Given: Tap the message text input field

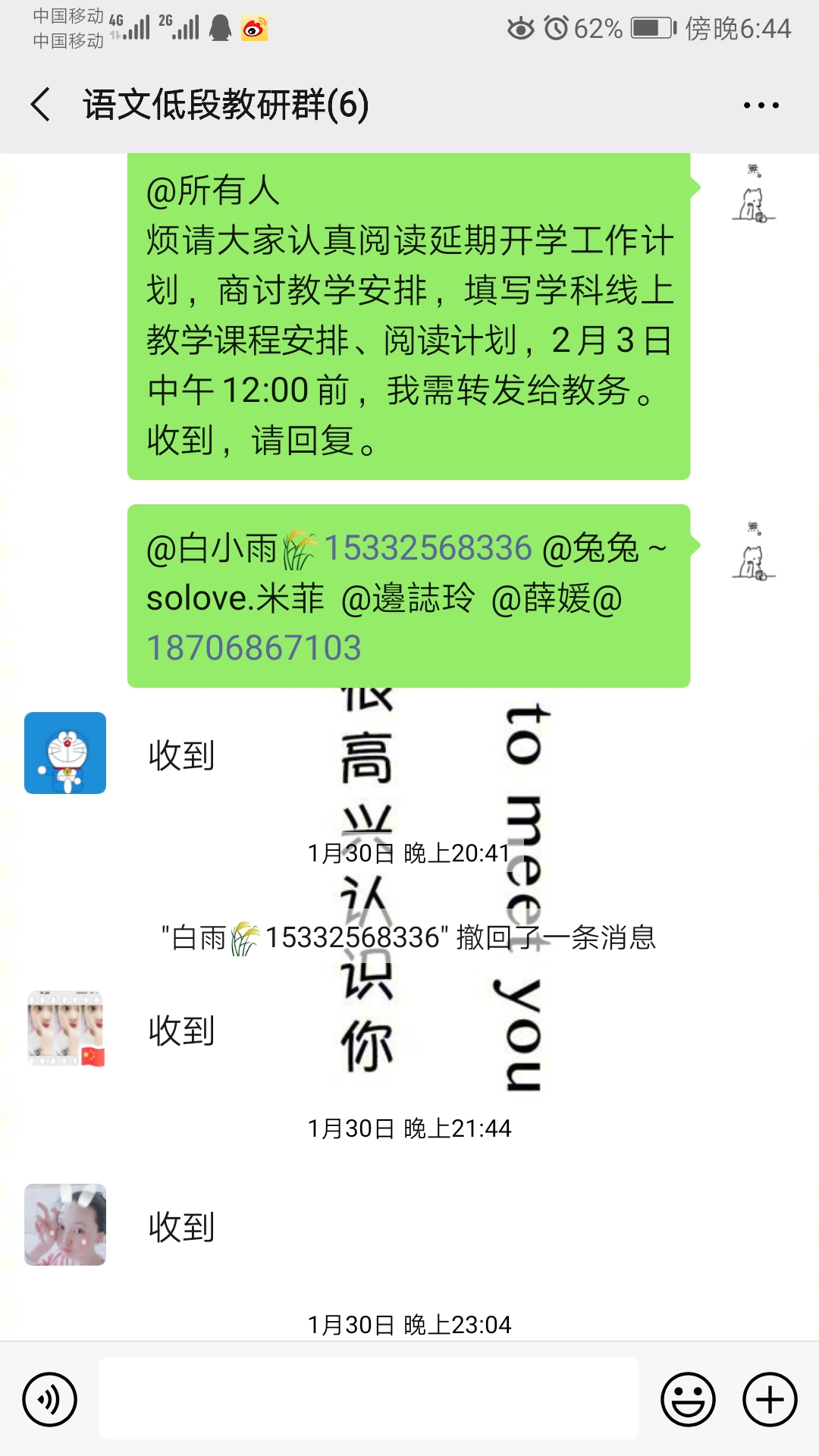Looking at the screenshot, I should 368,1398.
